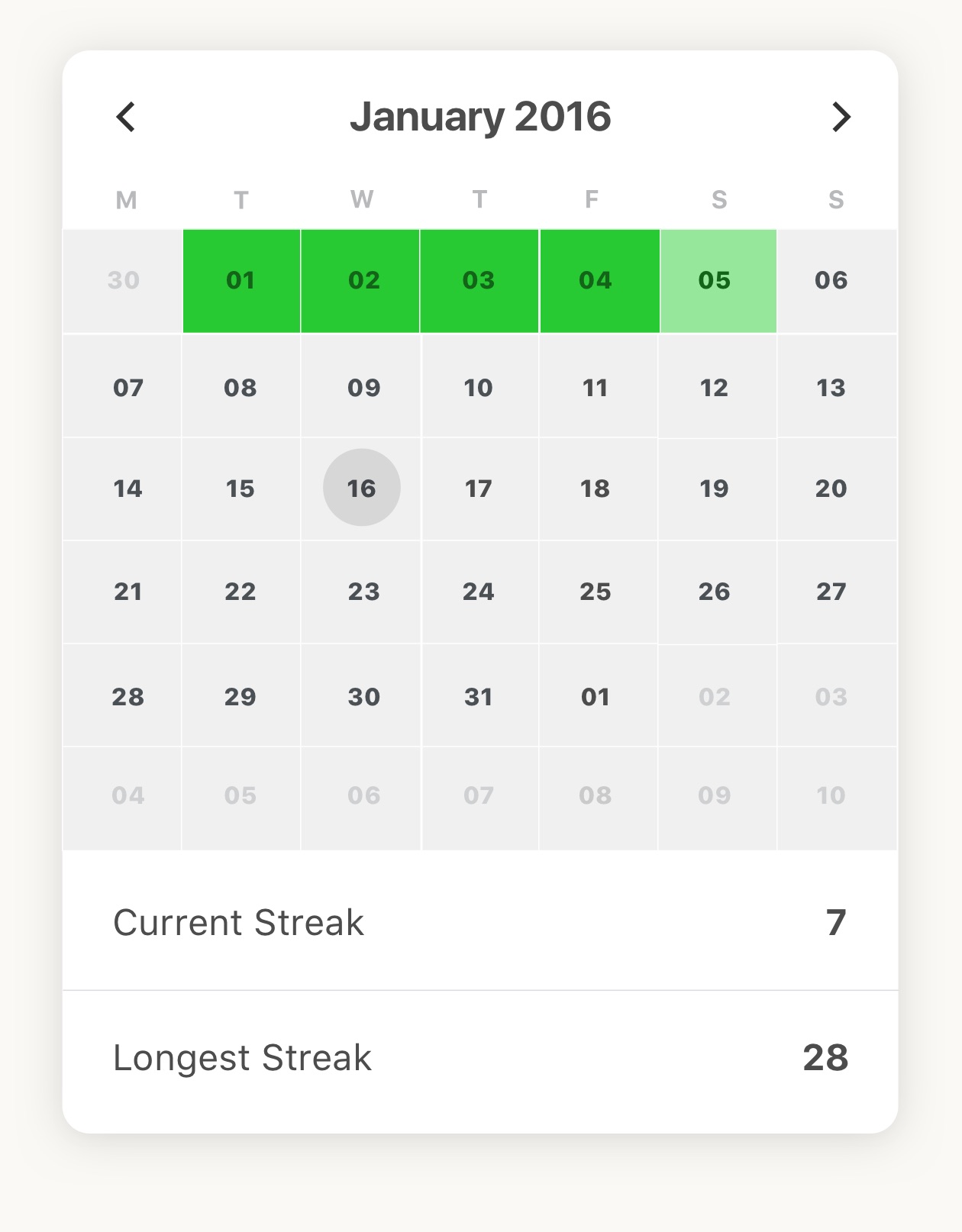Open next month via the right chevron
The height and width of the screenshot is (1232, 962).
click(840, 118)
